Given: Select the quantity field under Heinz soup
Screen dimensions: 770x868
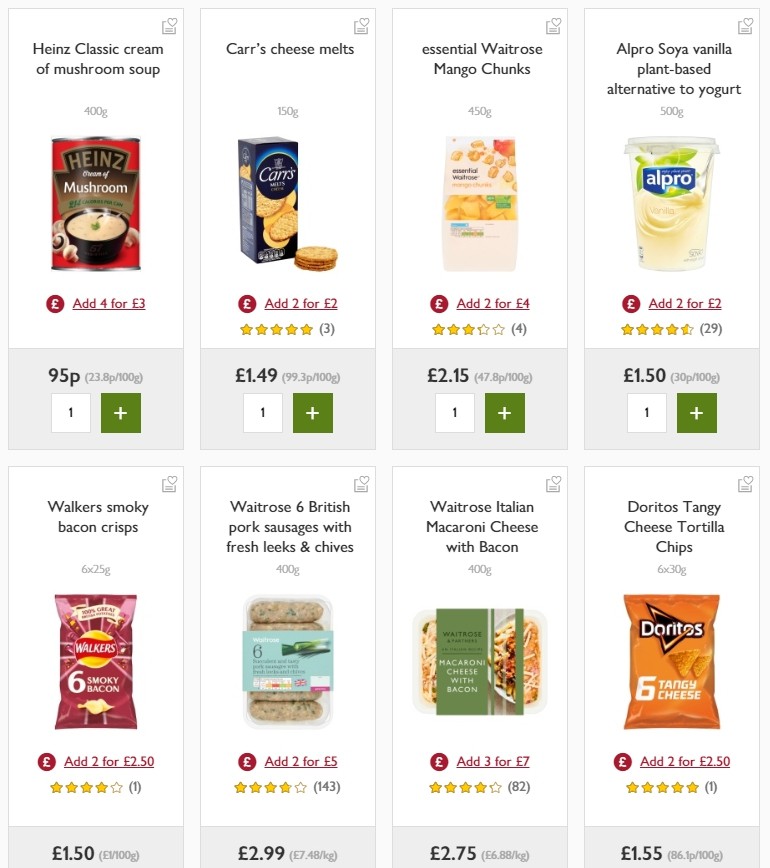Looking at the screenshot, I should [x=71, y=412].
